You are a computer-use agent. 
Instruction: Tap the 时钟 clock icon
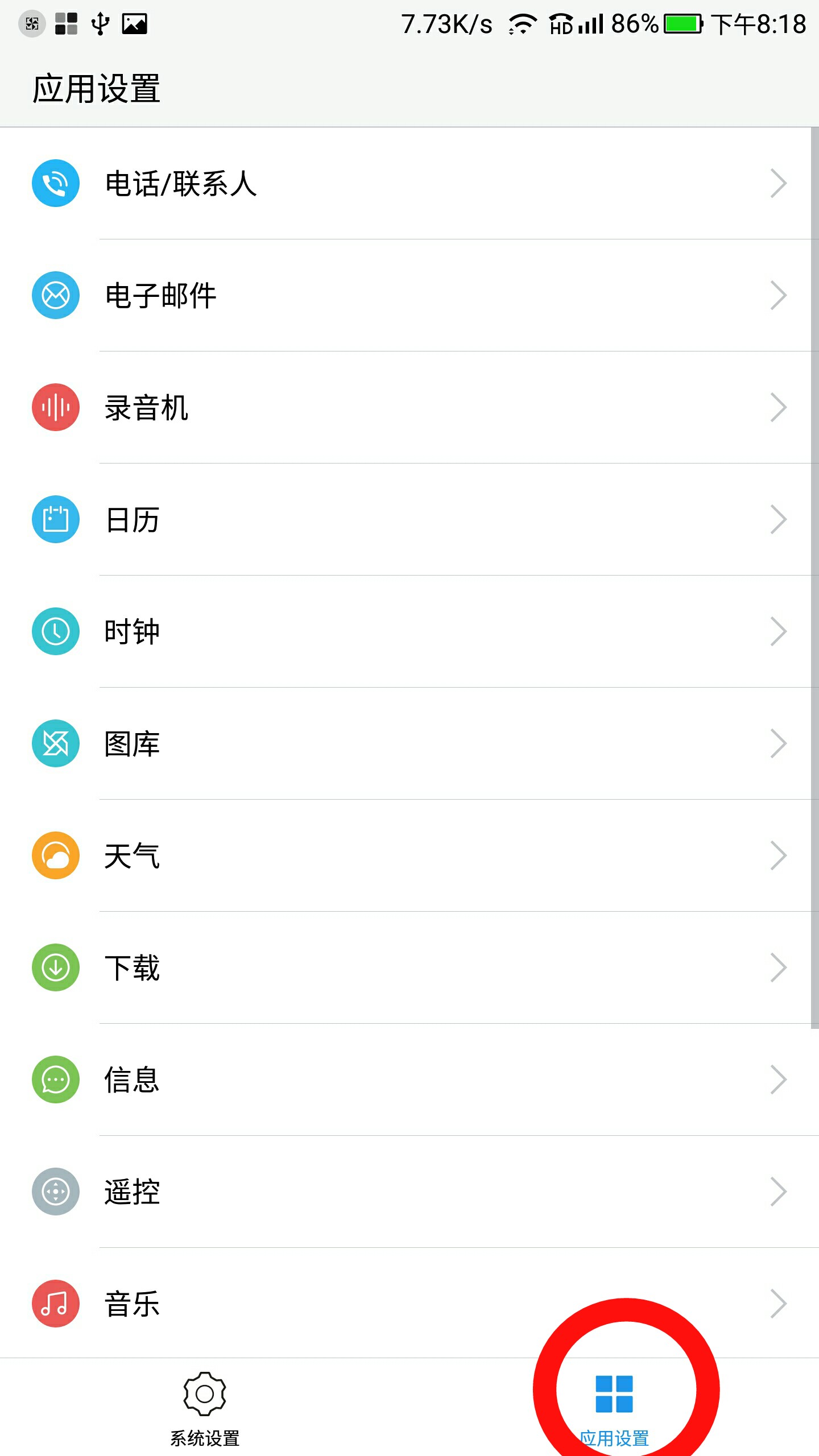pyautogui.click(x=55, y=630)
